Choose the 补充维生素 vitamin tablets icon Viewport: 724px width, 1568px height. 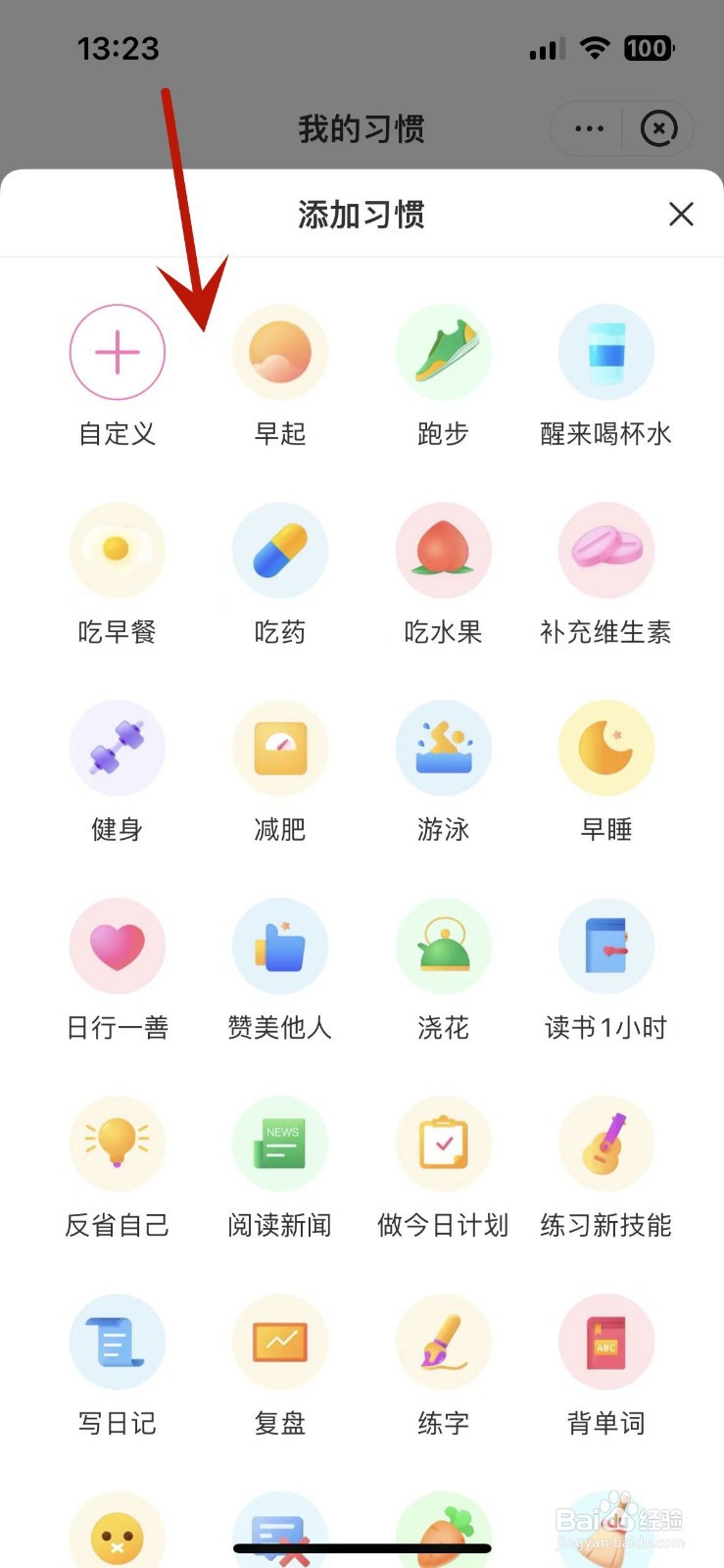(606, 550)
